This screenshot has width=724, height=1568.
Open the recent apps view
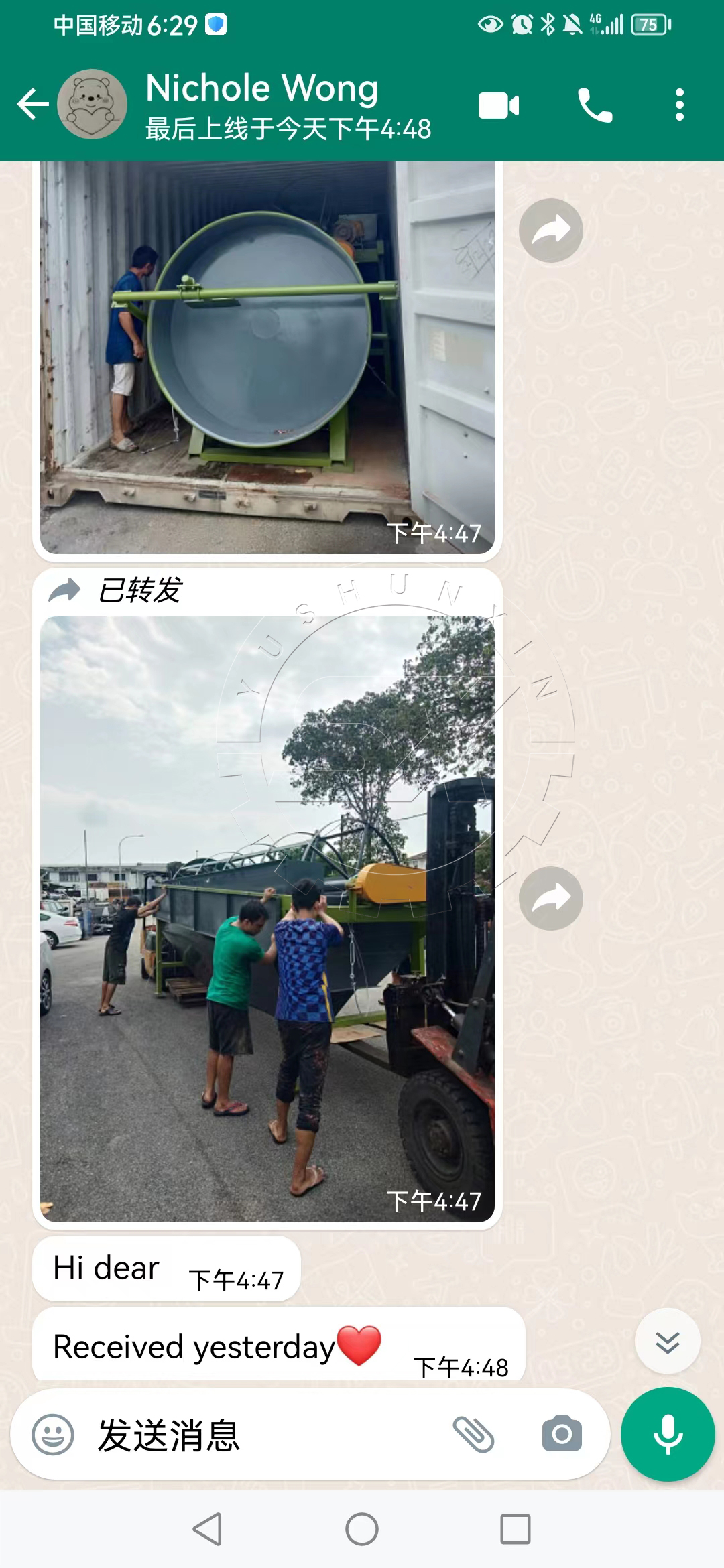515,1530
